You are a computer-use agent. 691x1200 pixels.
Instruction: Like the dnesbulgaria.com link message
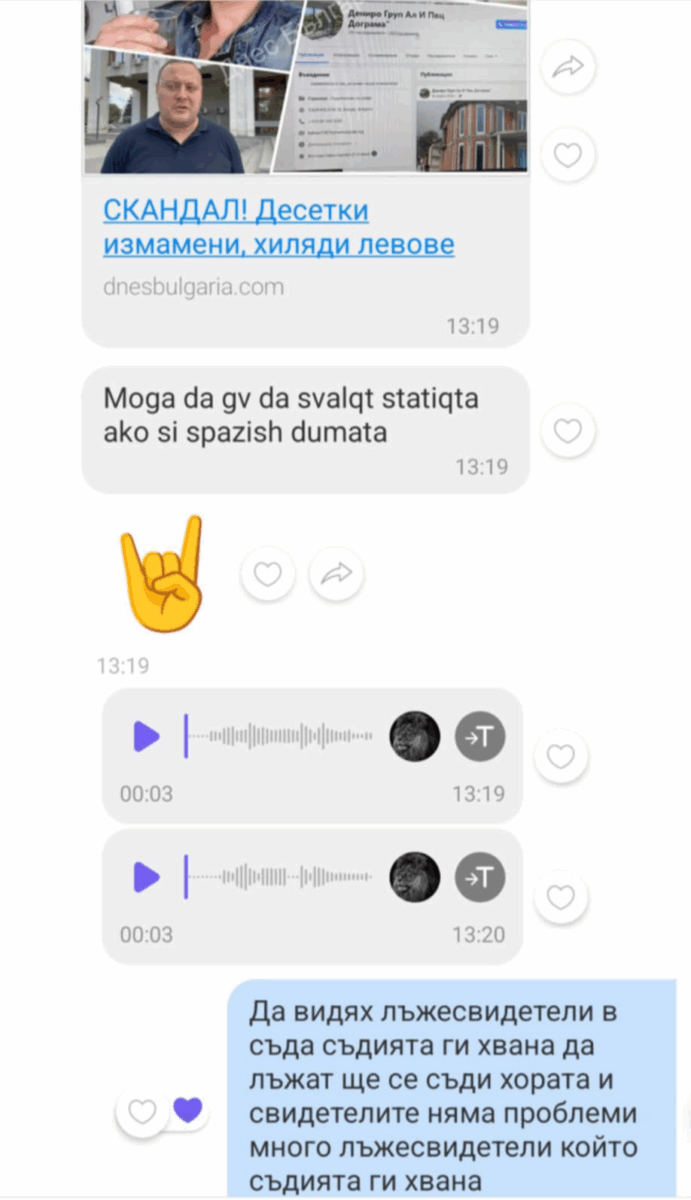567,154
